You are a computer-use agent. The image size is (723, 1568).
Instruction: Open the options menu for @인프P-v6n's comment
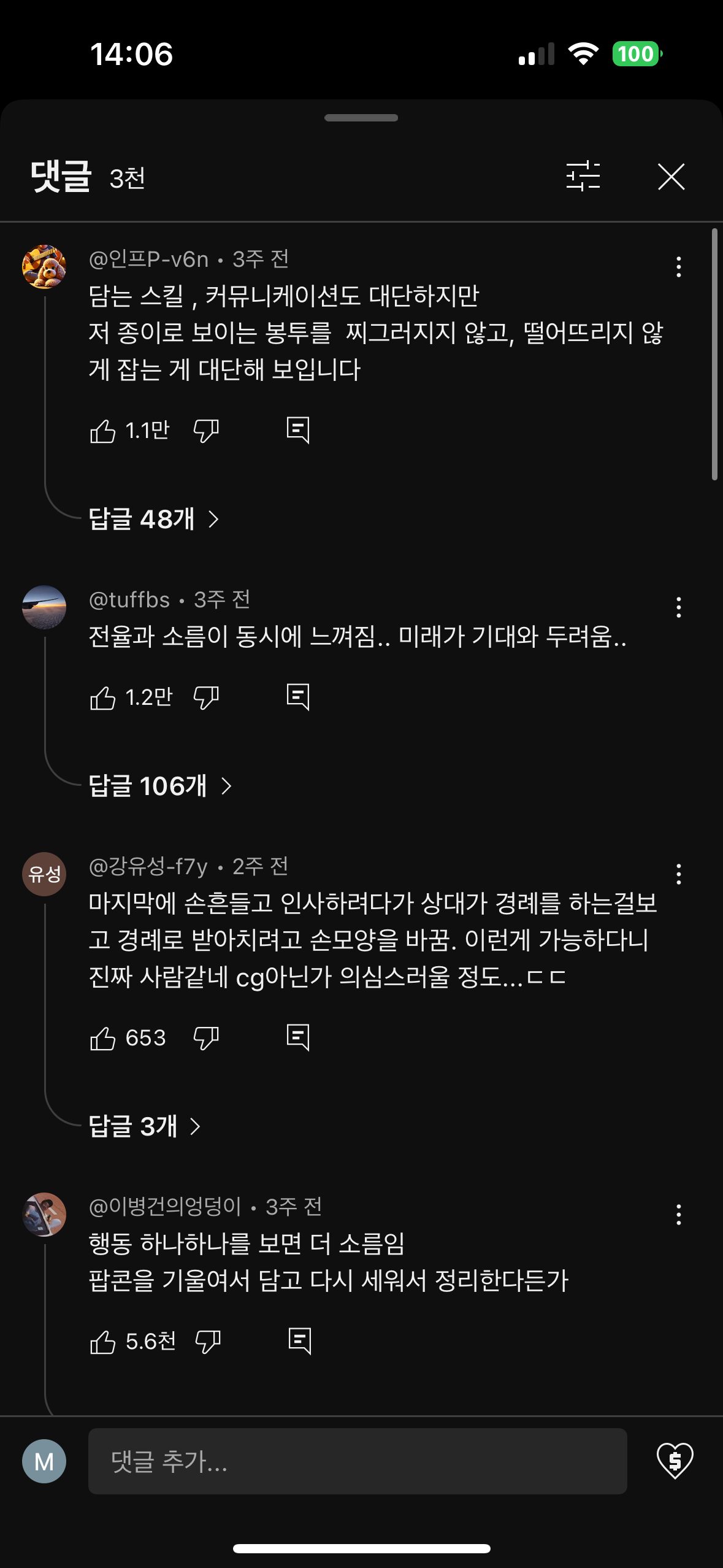[678, 266]
